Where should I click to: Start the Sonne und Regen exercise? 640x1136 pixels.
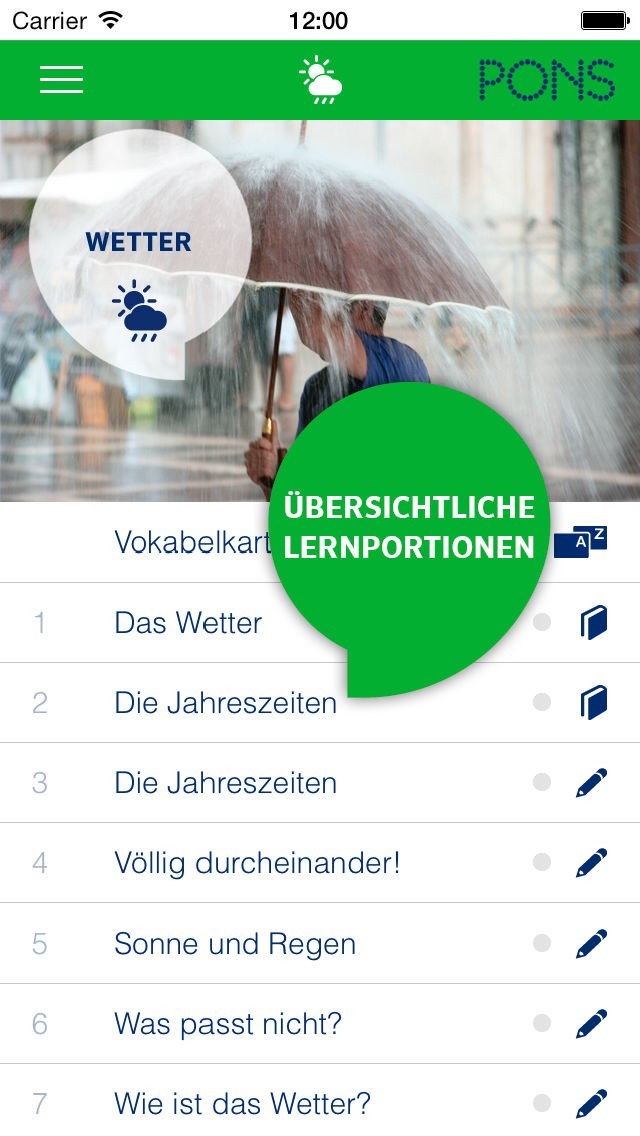click(x=235, y=944)
